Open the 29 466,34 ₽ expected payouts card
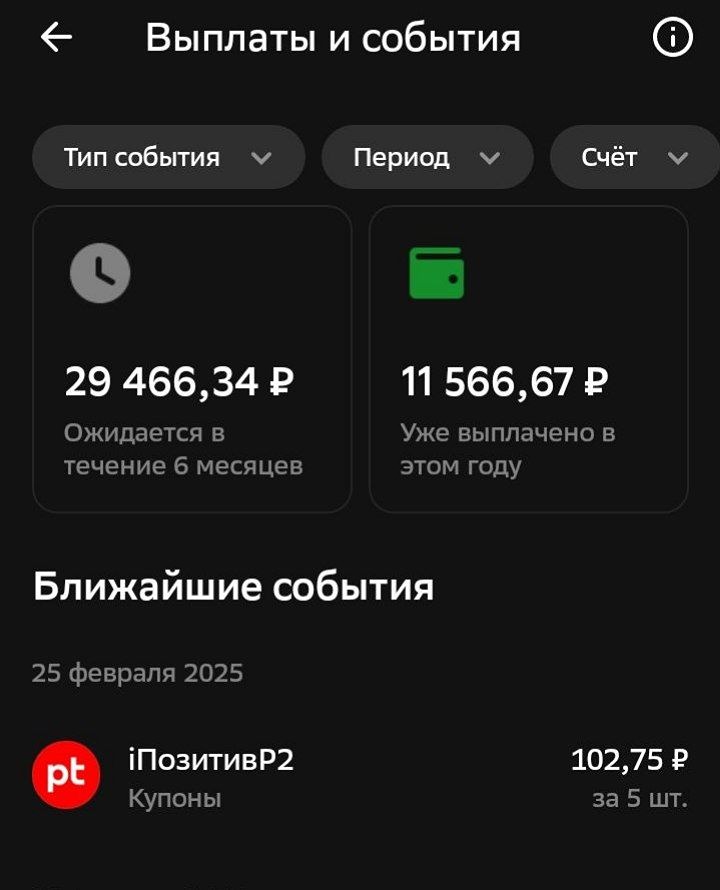Viewport: 720px width, 890px height. click(192, 359)
